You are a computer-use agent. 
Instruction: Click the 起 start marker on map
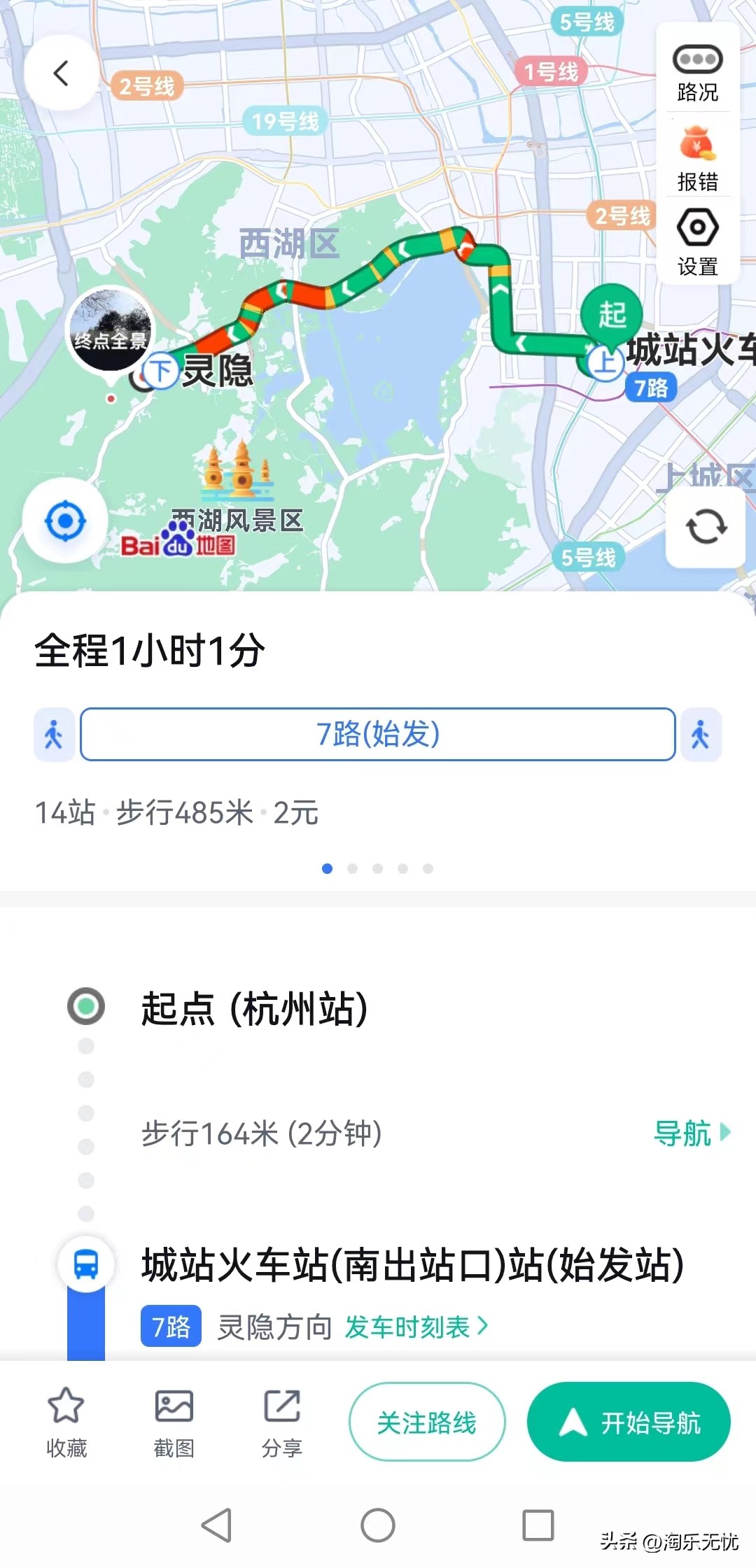[x=612, y=314]
